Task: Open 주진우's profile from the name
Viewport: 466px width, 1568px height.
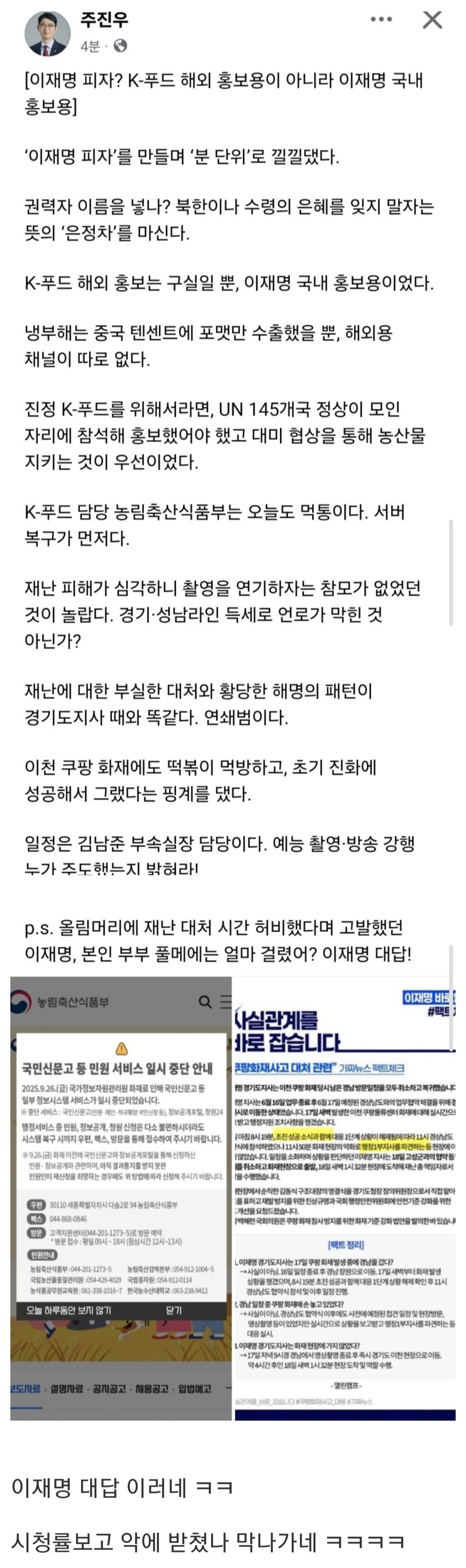Action: tap(104, 20)
